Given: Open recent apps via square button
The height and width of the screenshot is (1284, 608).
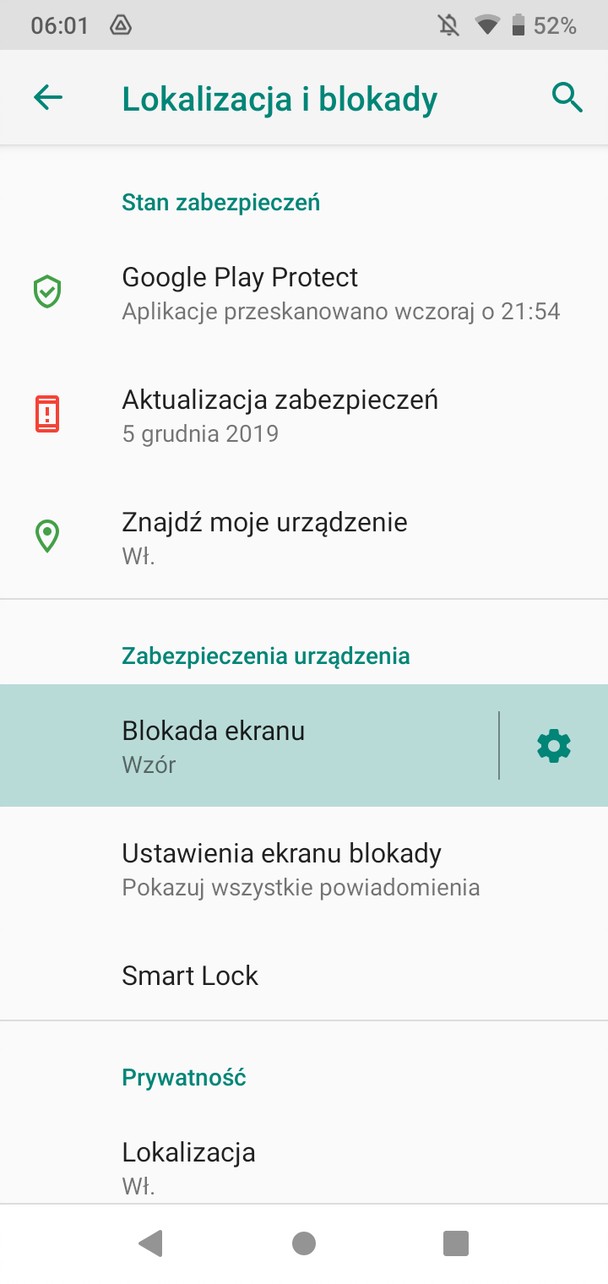Looking at the screenshot, I should click(456, 1243).
